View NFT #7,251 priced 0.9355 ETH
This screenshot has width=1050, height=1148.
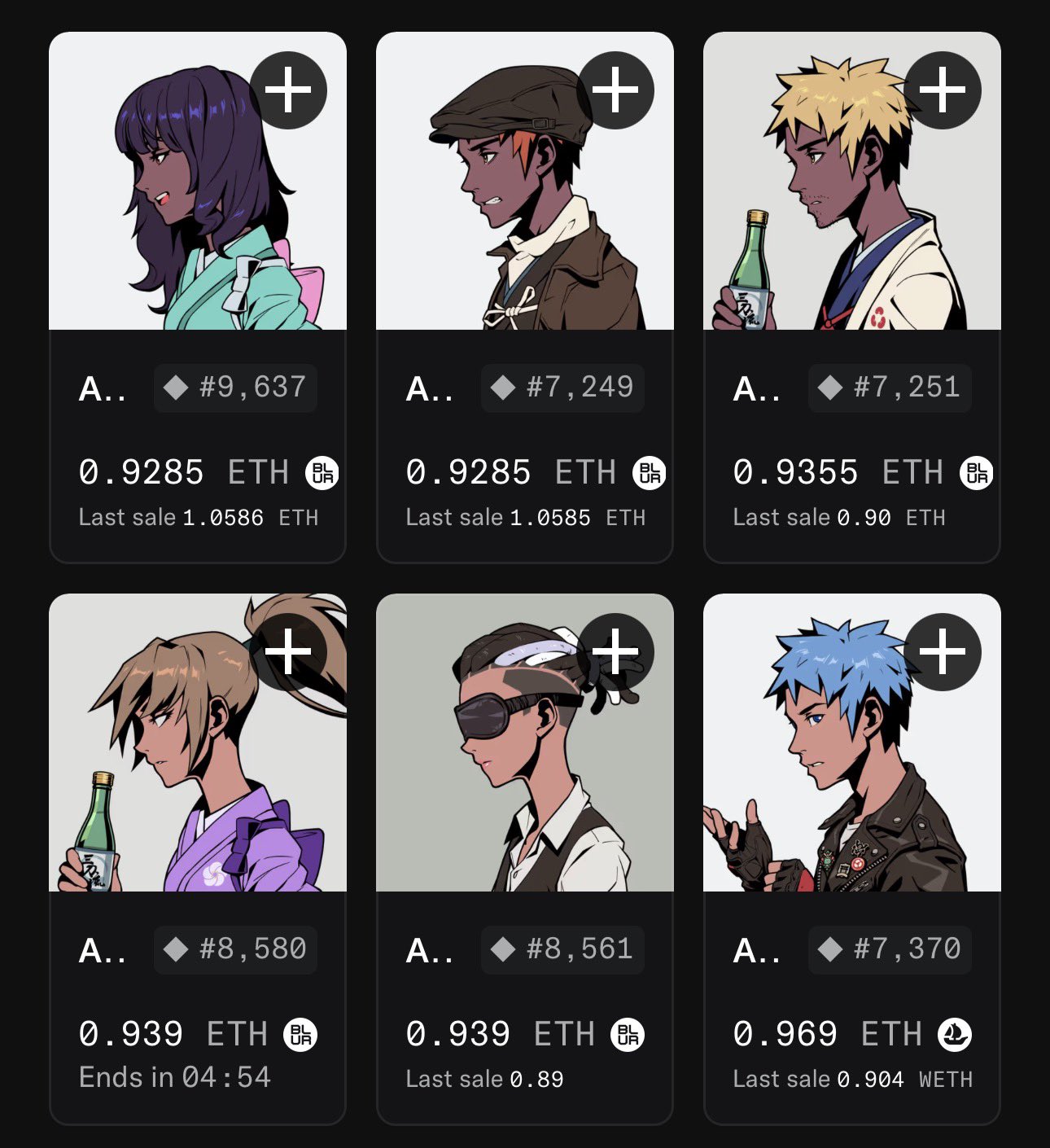852,297
